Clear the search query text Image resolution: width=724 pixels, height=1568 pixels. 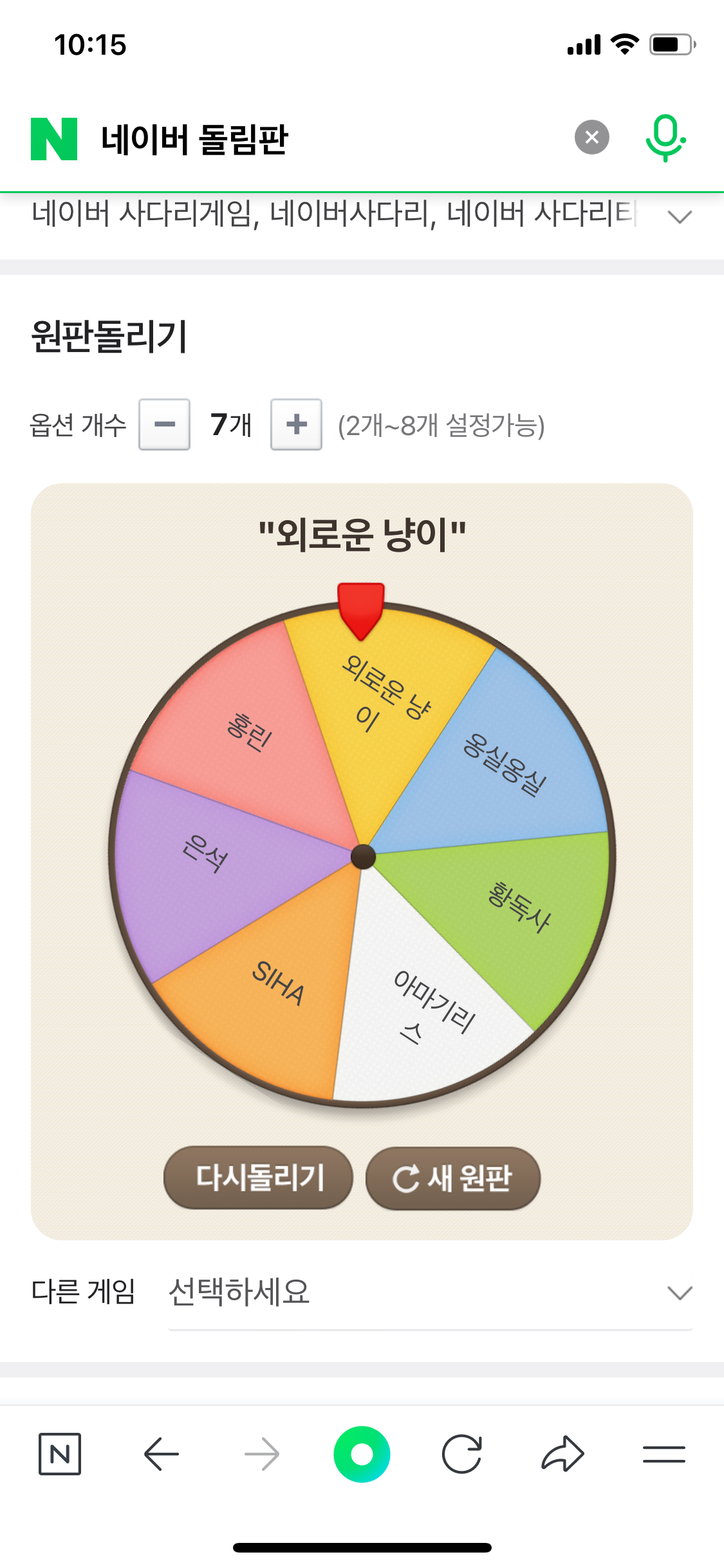[591, 137]
